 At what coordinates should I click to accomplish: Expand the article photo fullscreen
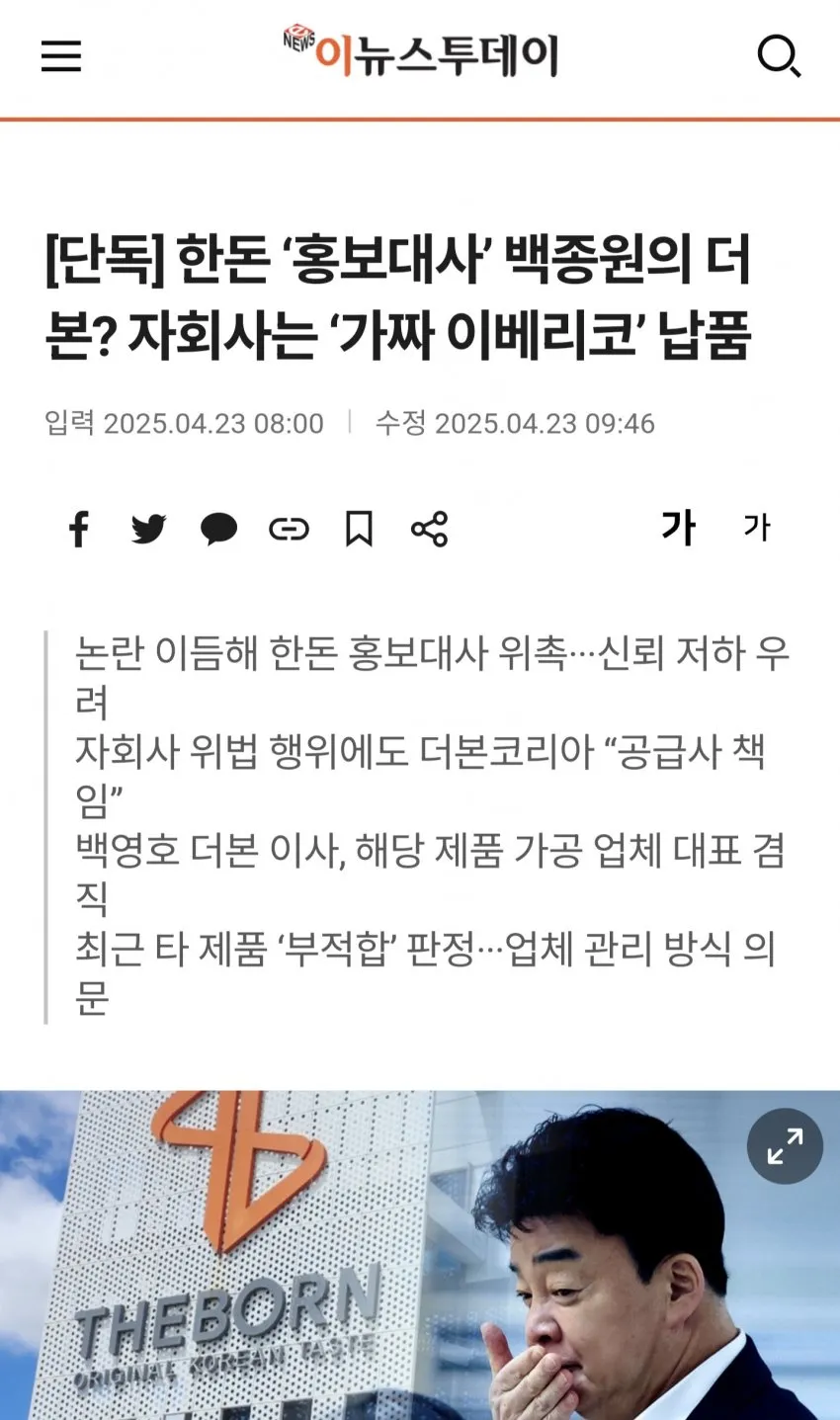click(x=785, y=1146)
